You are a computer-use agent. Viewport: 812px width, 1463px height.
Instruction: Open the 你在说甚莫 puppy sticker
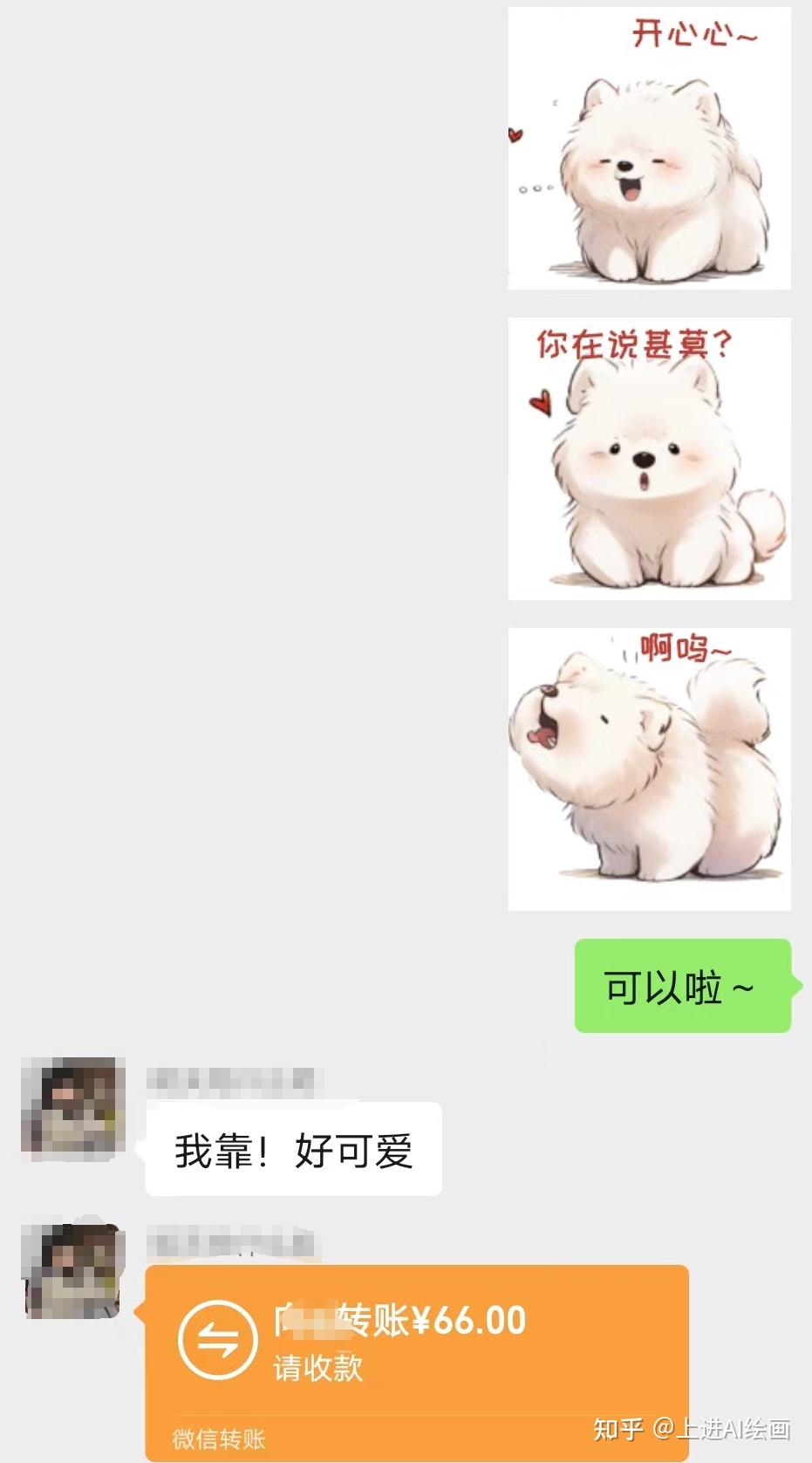649,459
